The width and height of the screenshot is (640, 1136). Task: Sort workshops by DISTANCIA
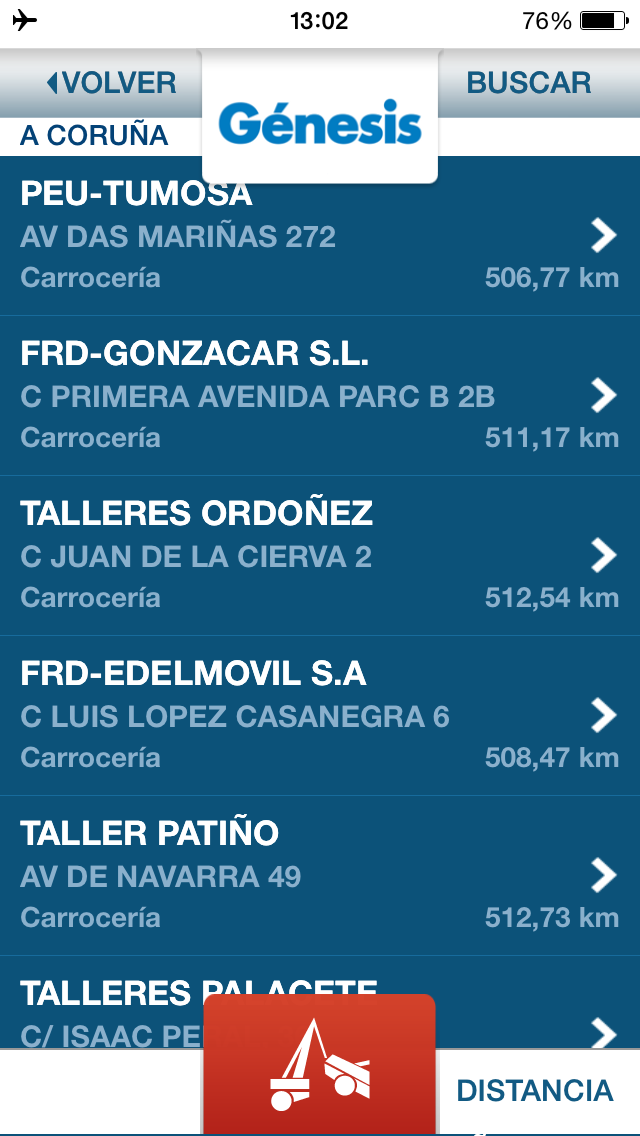click(x=535, y=1090)
